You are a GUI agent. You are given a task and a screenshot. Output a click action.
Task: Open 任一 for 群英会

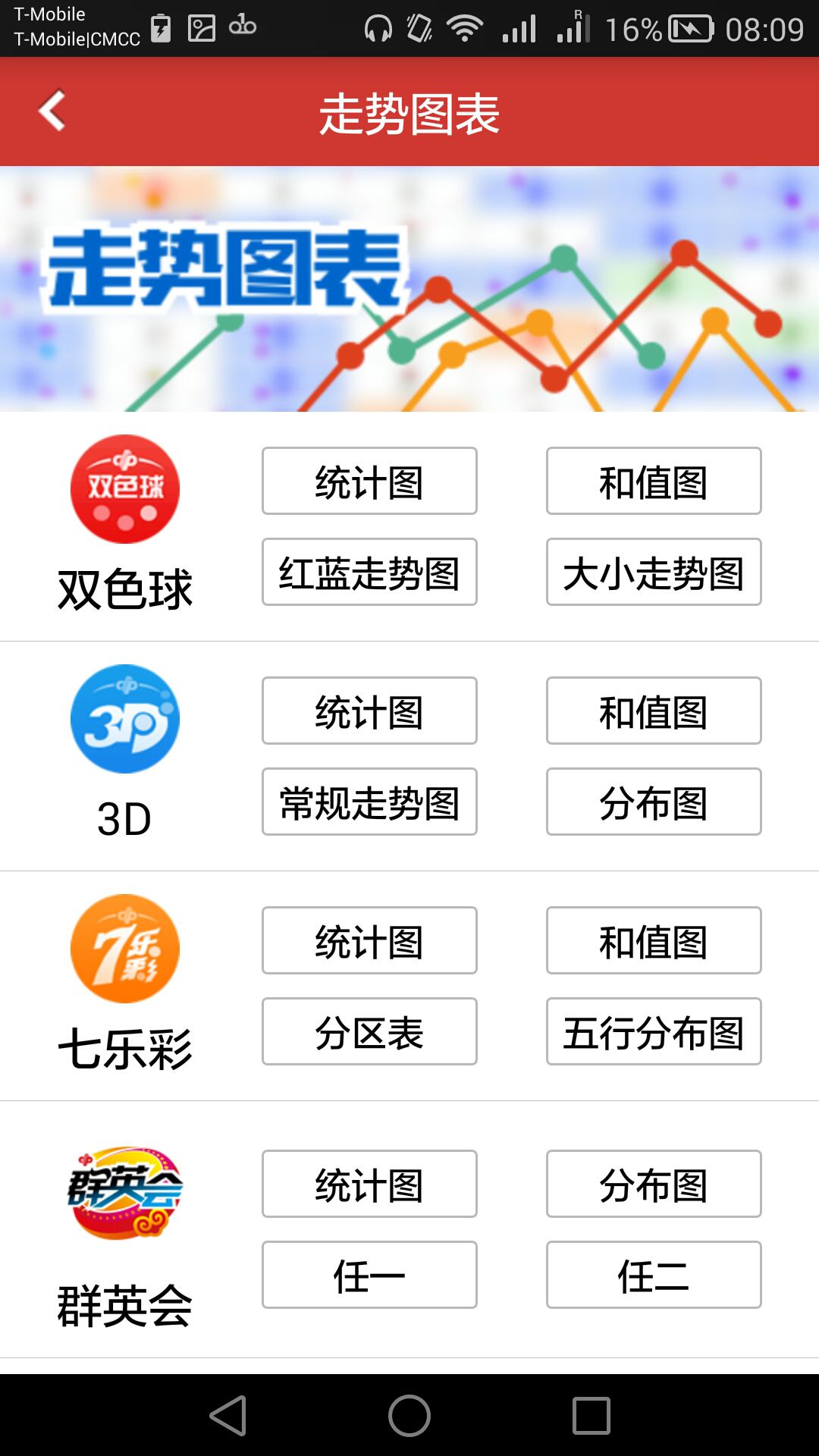(x=369, y=1274)
